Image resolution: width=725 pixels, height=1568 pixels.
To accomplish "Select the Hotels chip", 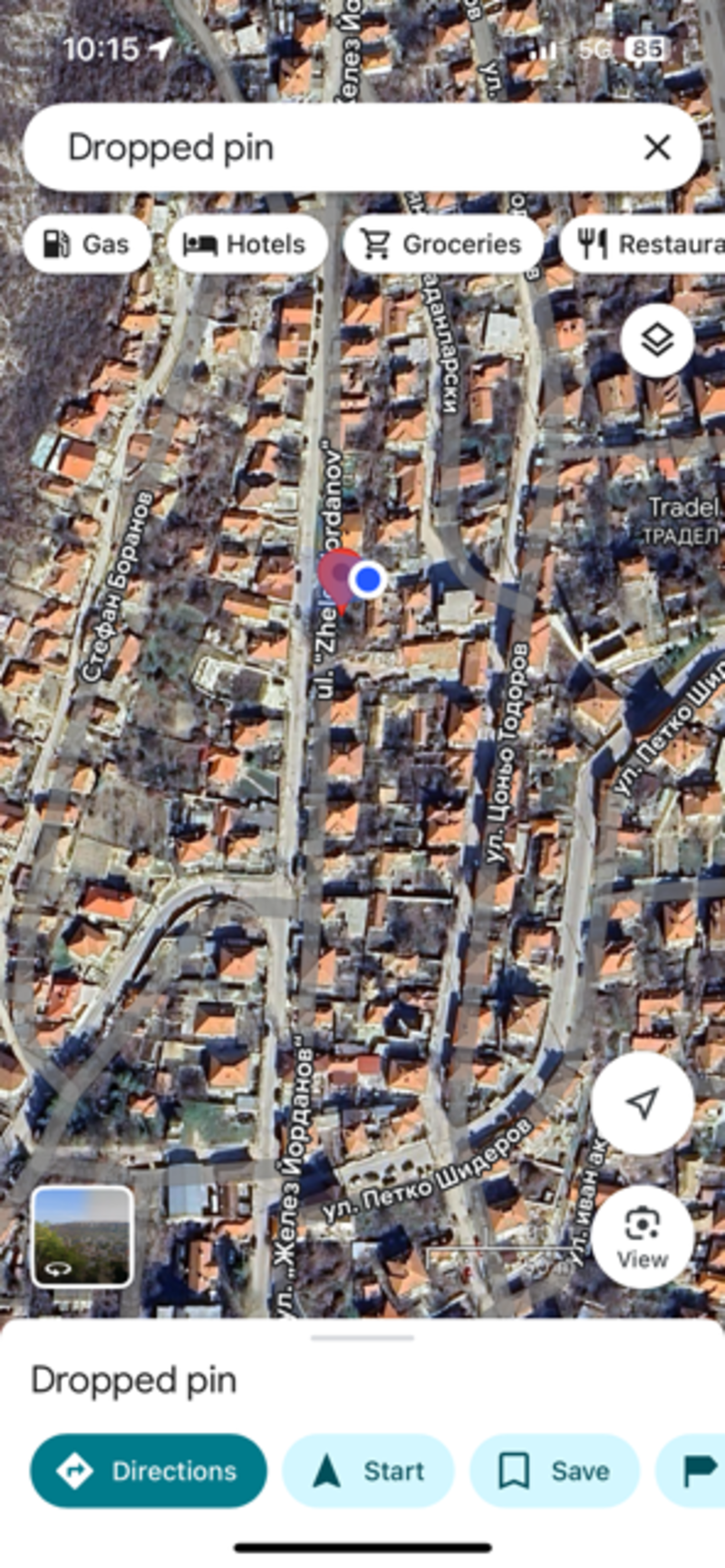I will (x=246, y=244).
